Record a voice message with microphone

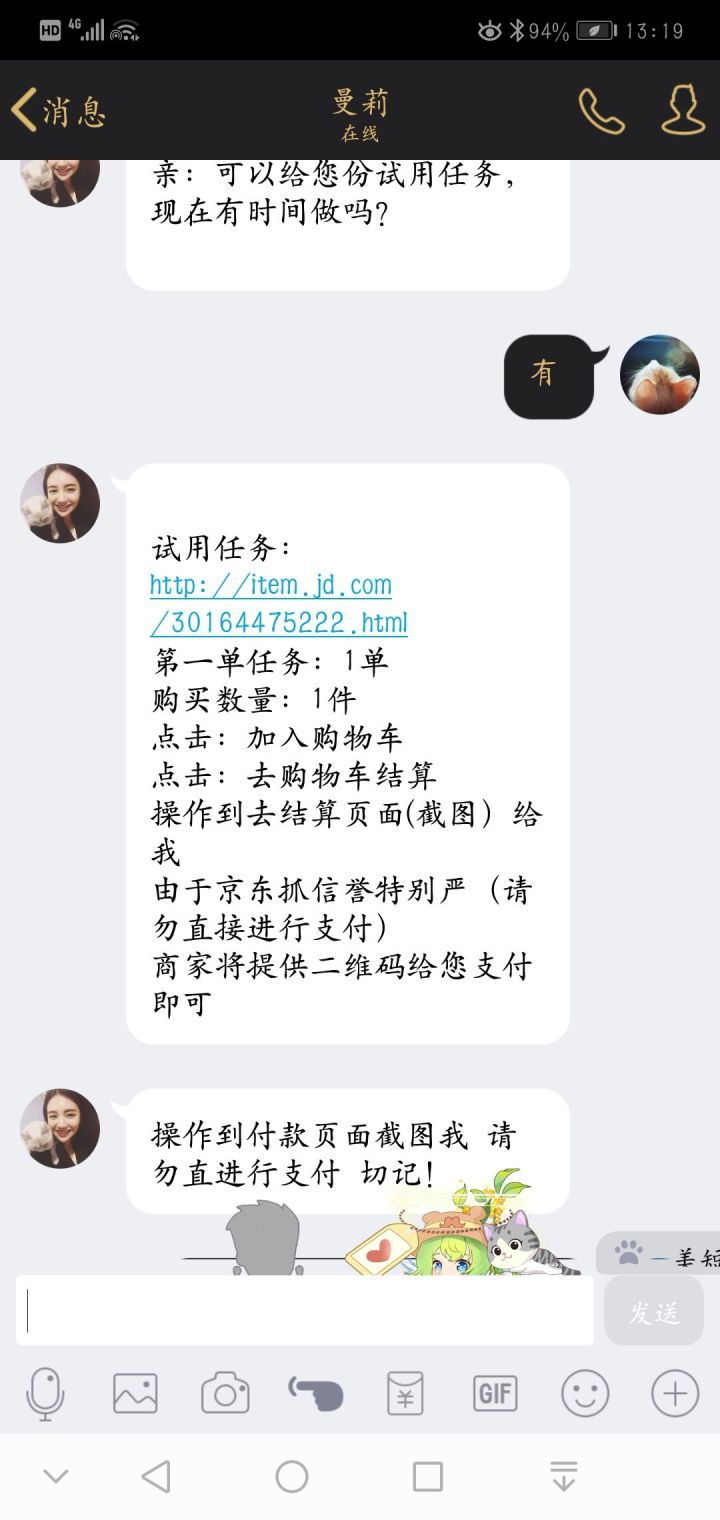click(x=45, y=1393)
